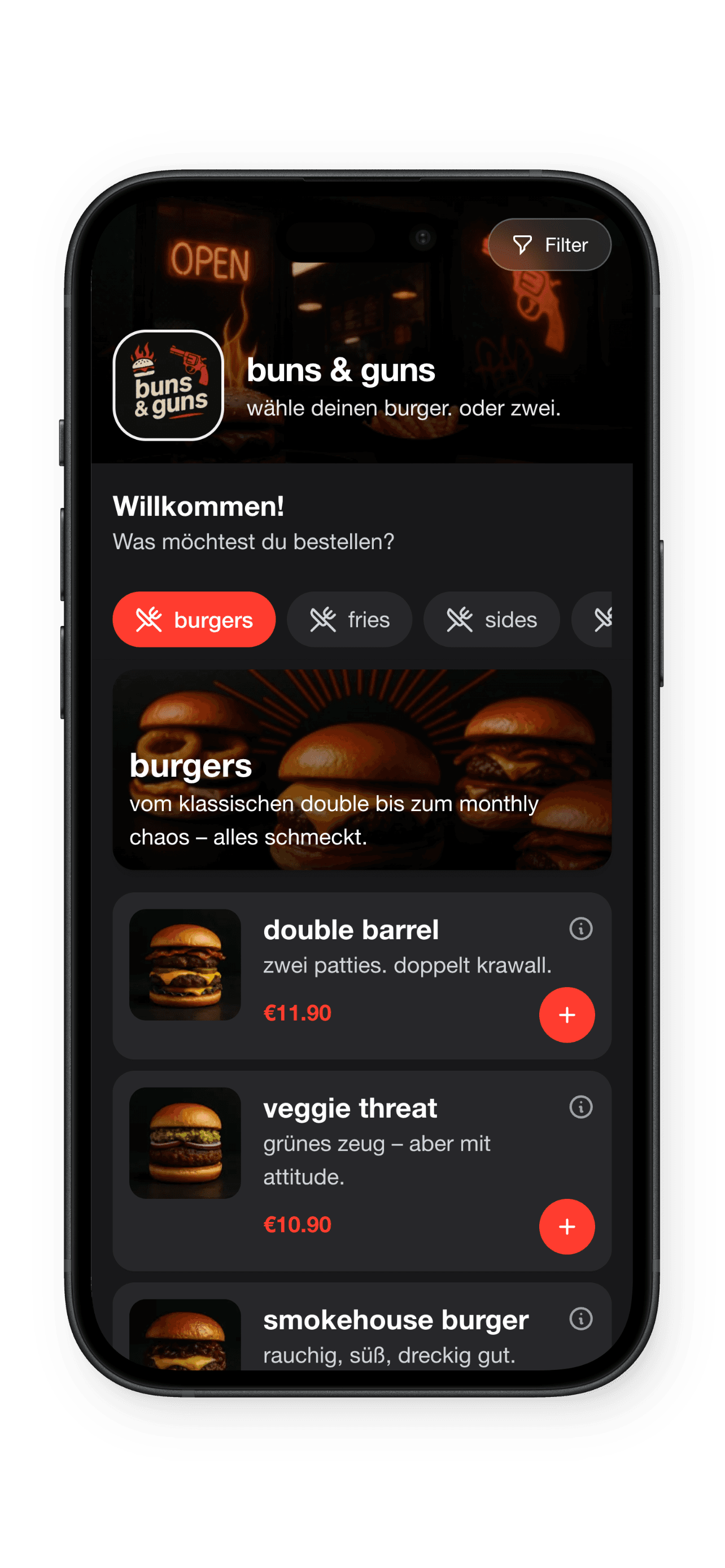Switch to the sides category
This screenshot has width=725, height=1568.
pyautogui.click(x=491, y=620)
